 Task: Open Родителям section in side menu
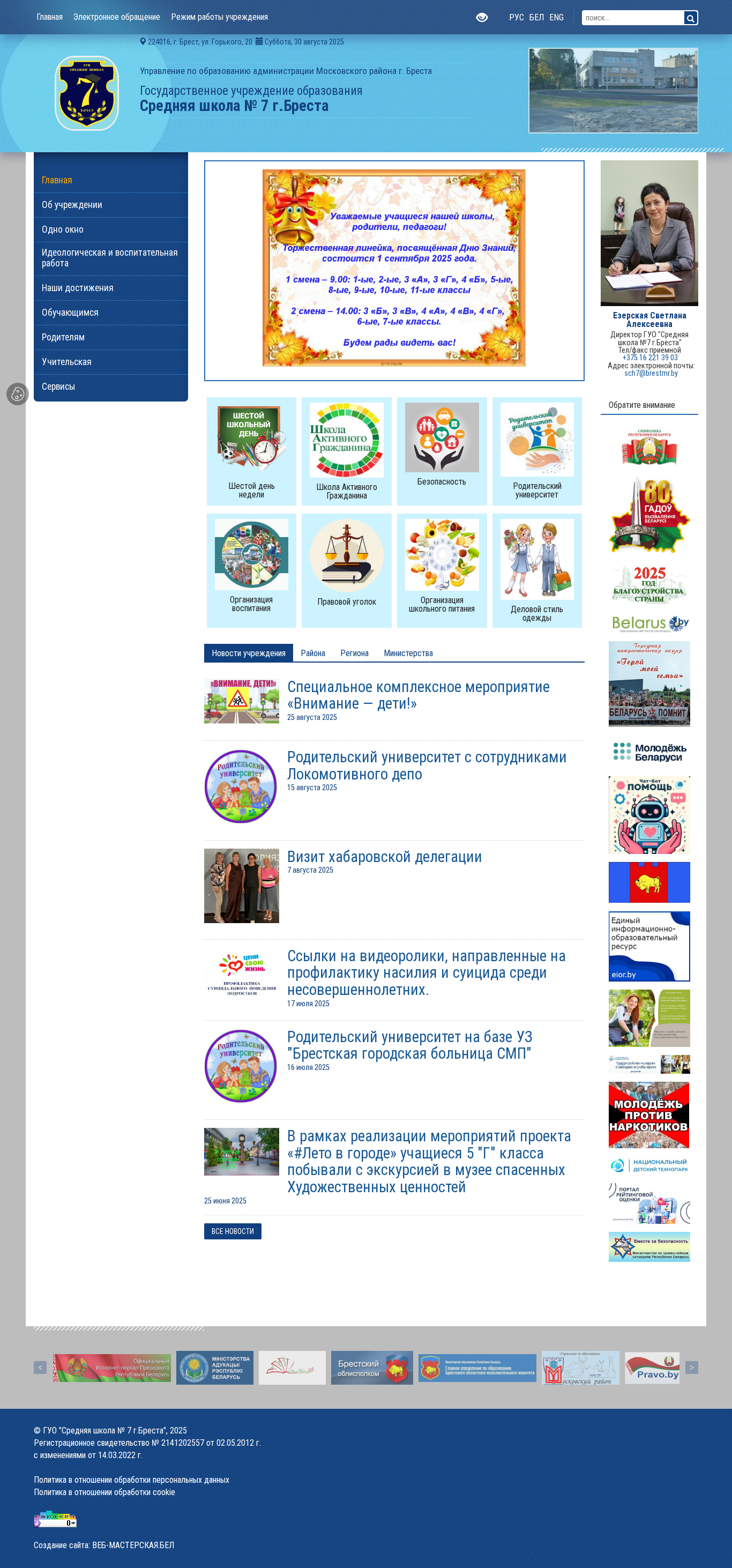111,337
